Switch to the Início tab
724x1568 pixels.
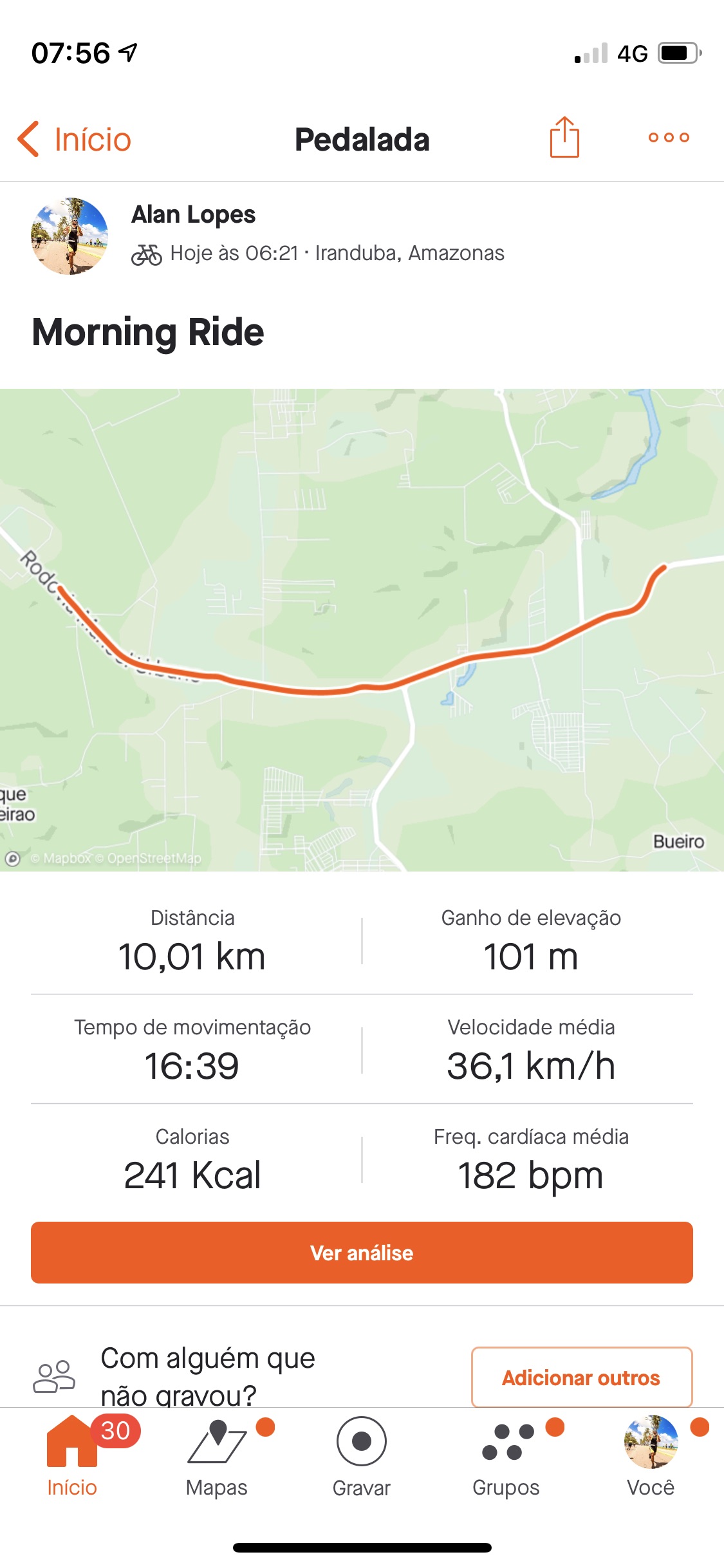pyautogui.click(x=72, y=1457)
